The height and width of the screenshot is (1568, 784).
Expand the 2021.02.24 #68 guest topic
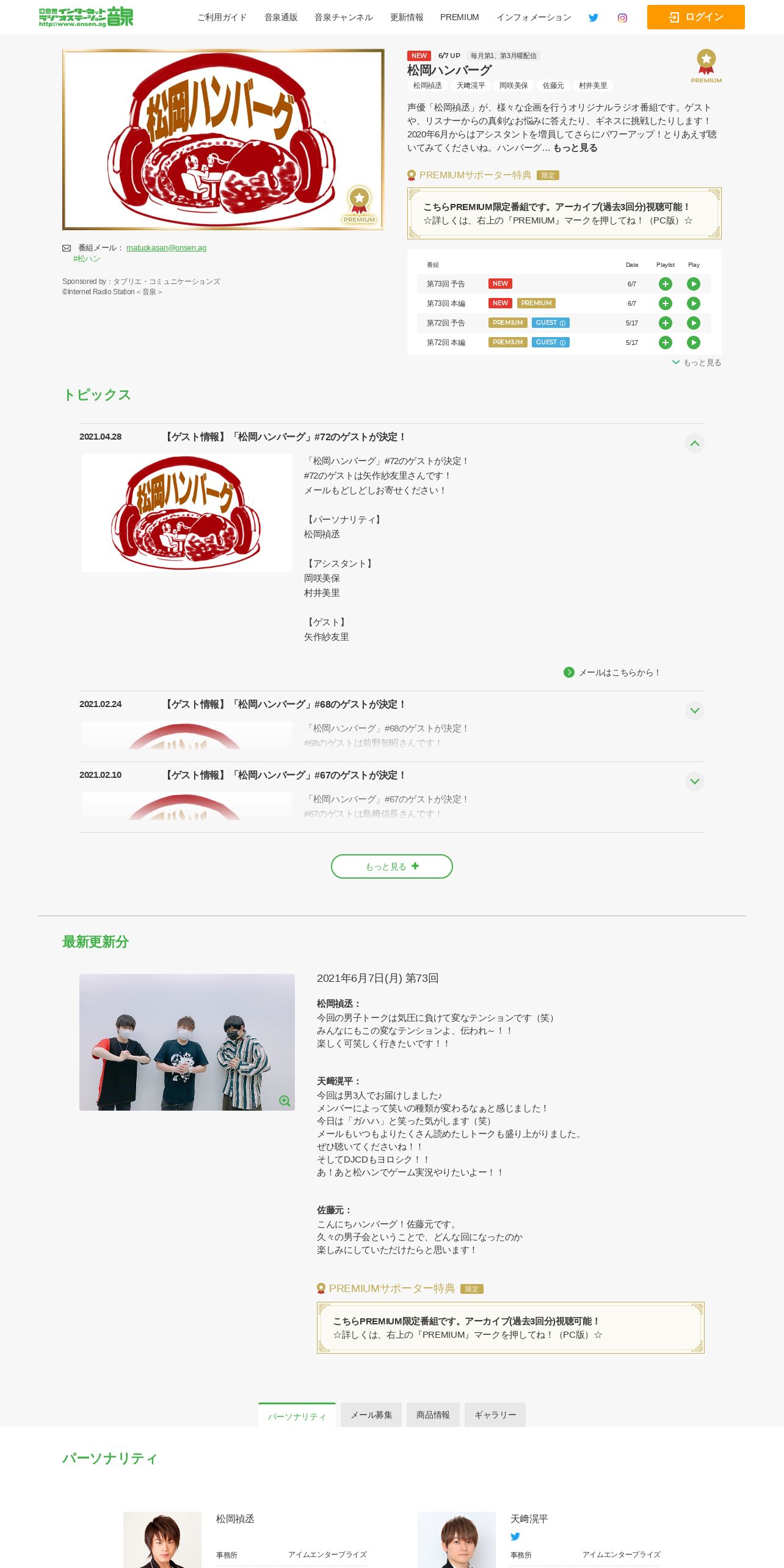click(x=695, y=711)
